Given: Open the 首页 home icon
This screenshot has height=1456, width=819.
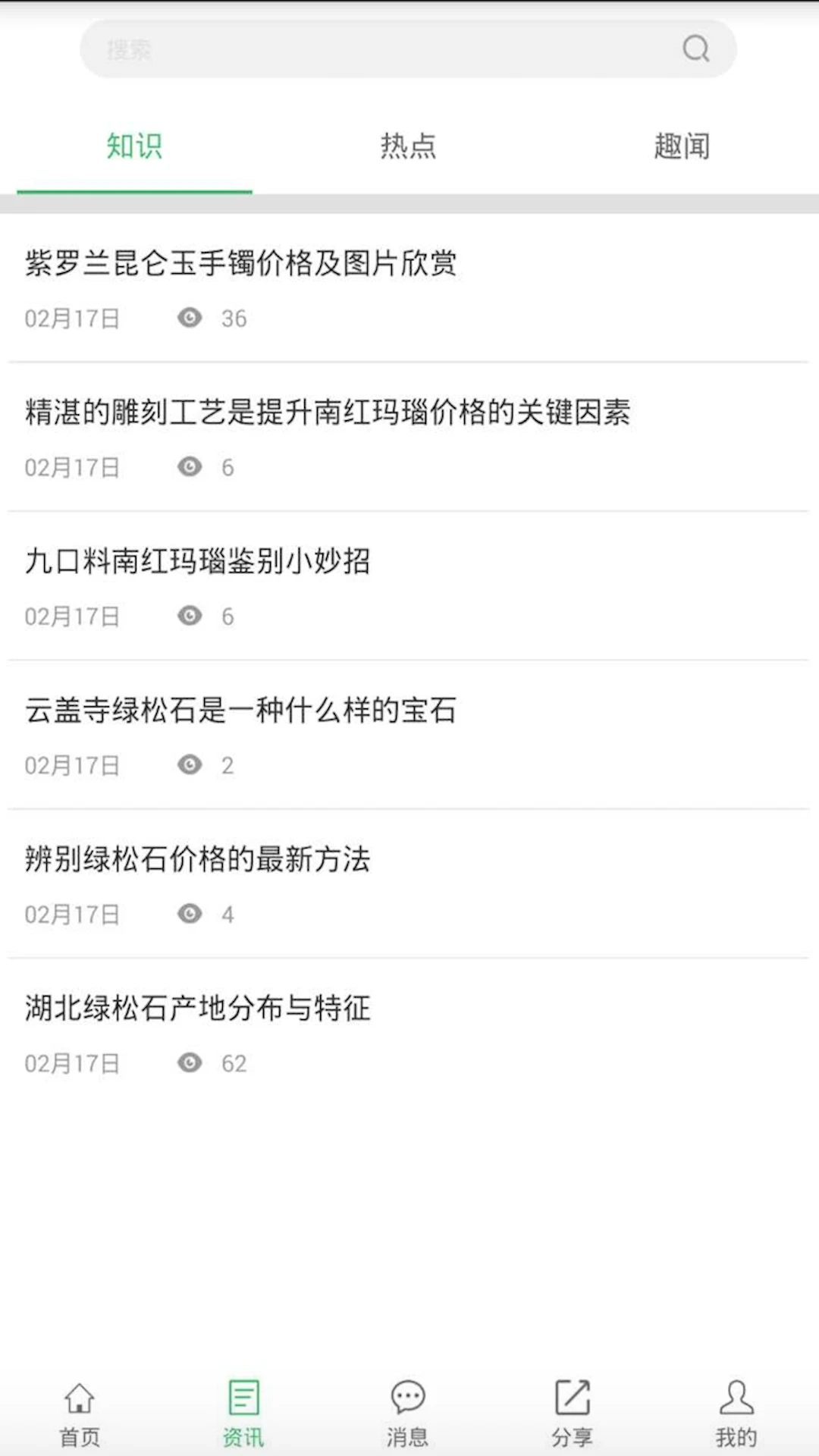Looking at the screenshot, I should point(78,1410).
